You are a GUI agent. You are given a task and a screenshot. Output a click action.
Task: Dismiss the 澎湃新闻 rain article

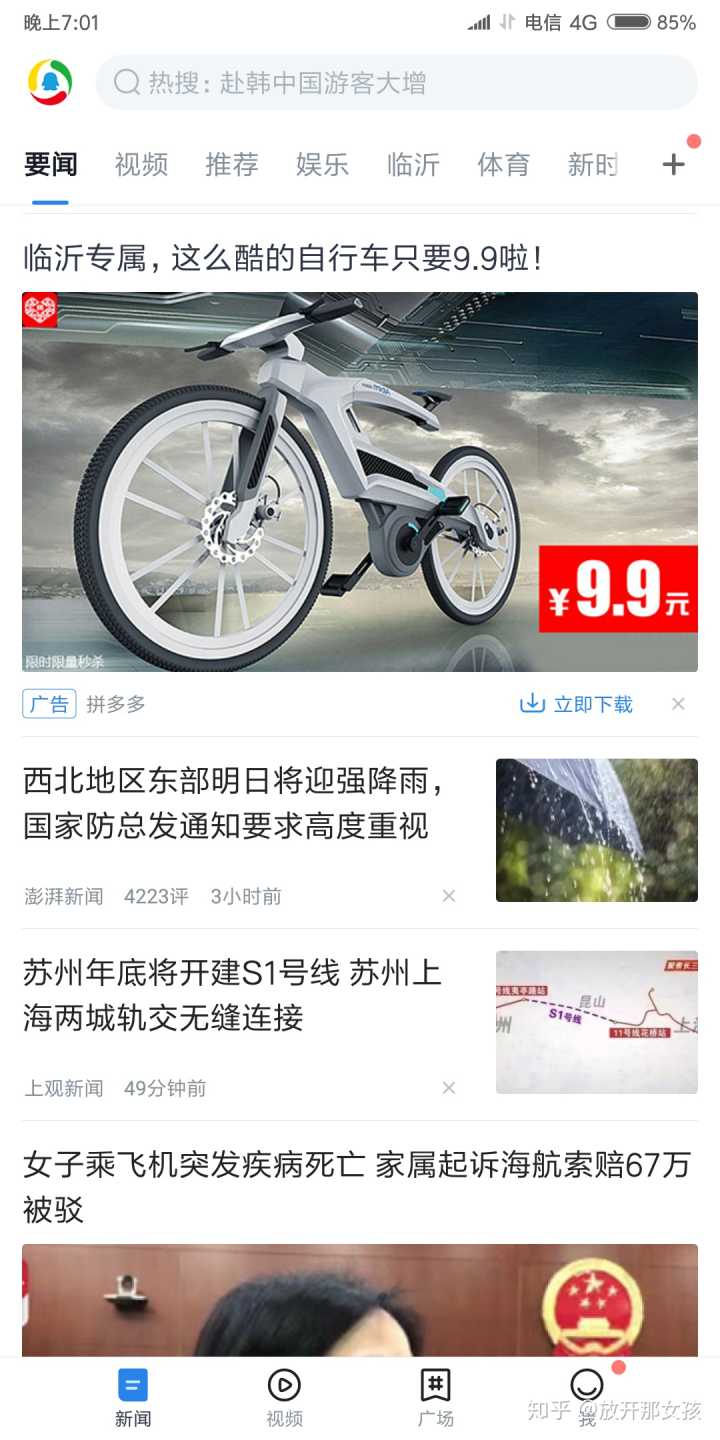[x=449, y=896]
